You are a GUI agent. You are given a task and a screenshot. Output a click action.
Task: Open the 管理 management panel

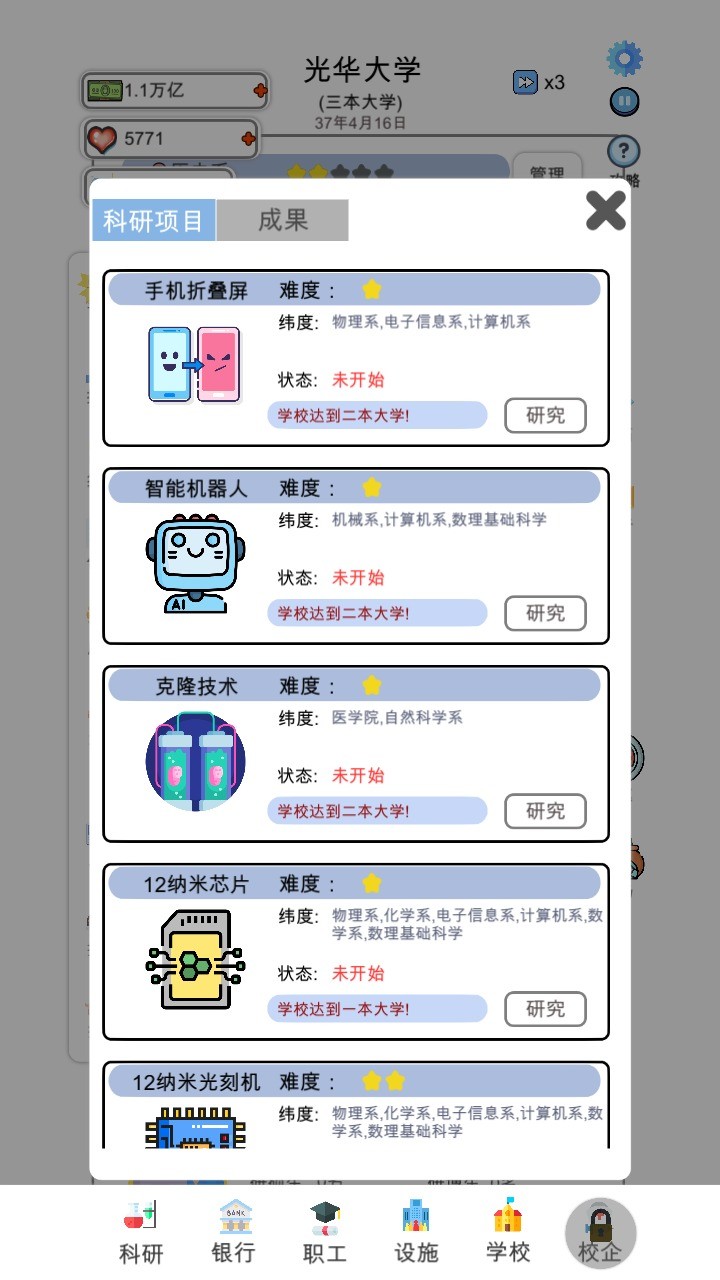click(x=547, y=174)
